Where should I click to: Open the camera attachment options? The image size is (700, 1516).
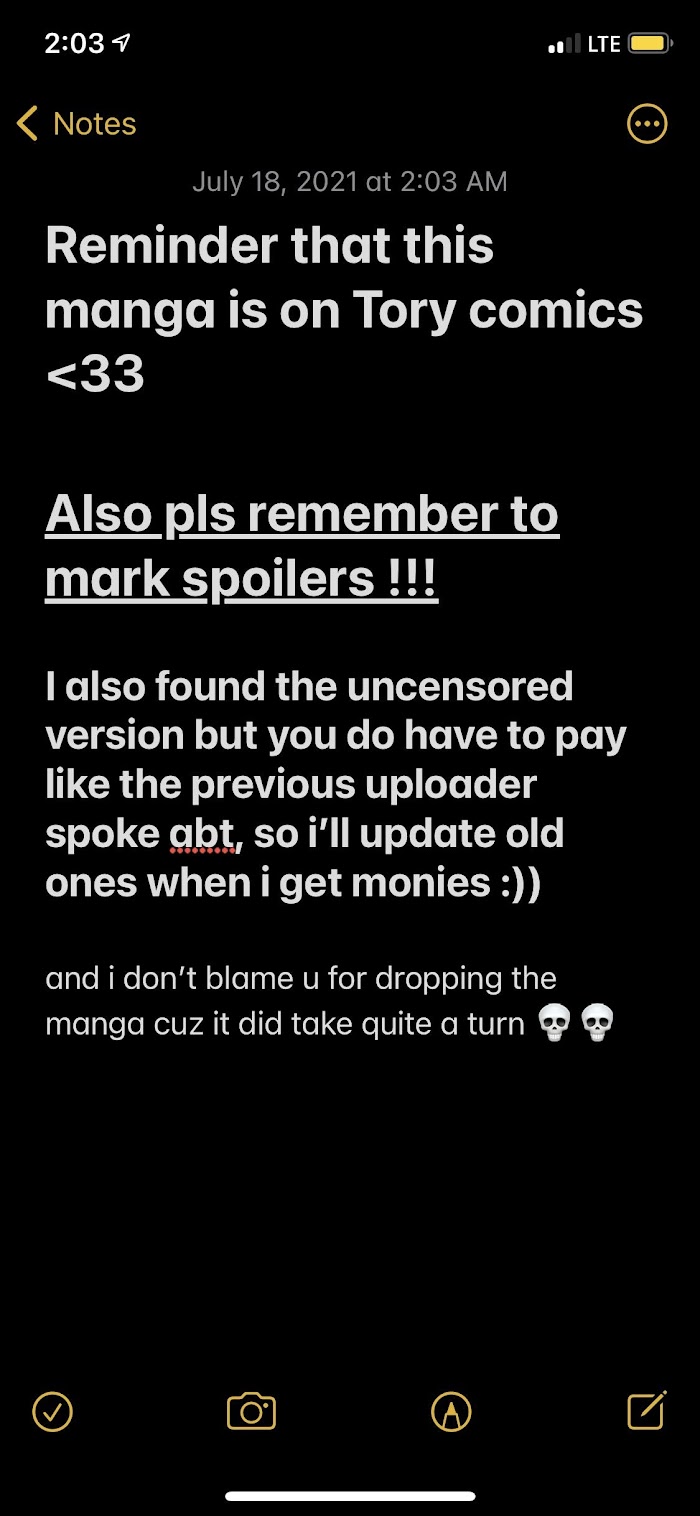251,1411
